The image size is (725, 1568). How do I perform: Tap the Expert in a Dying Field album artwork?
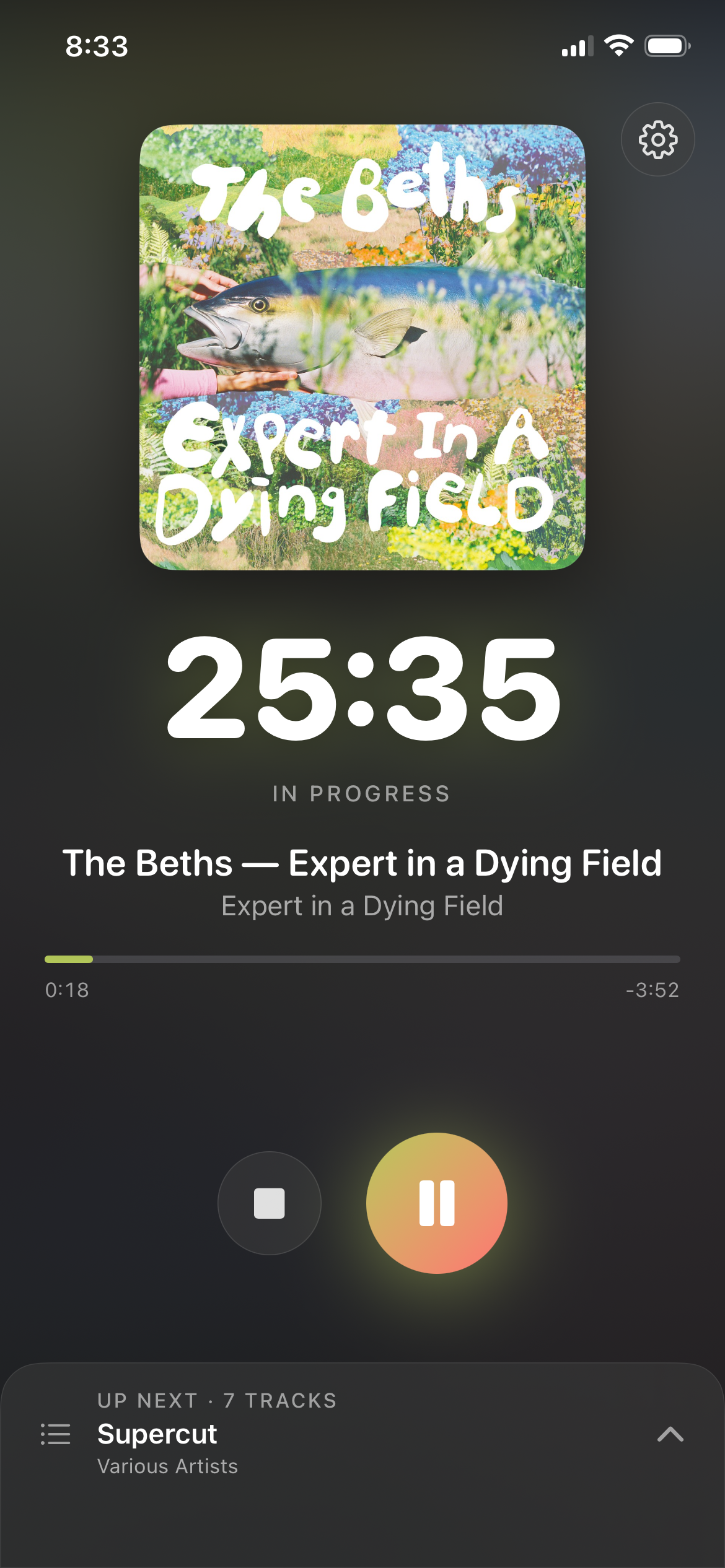[362, 347]
